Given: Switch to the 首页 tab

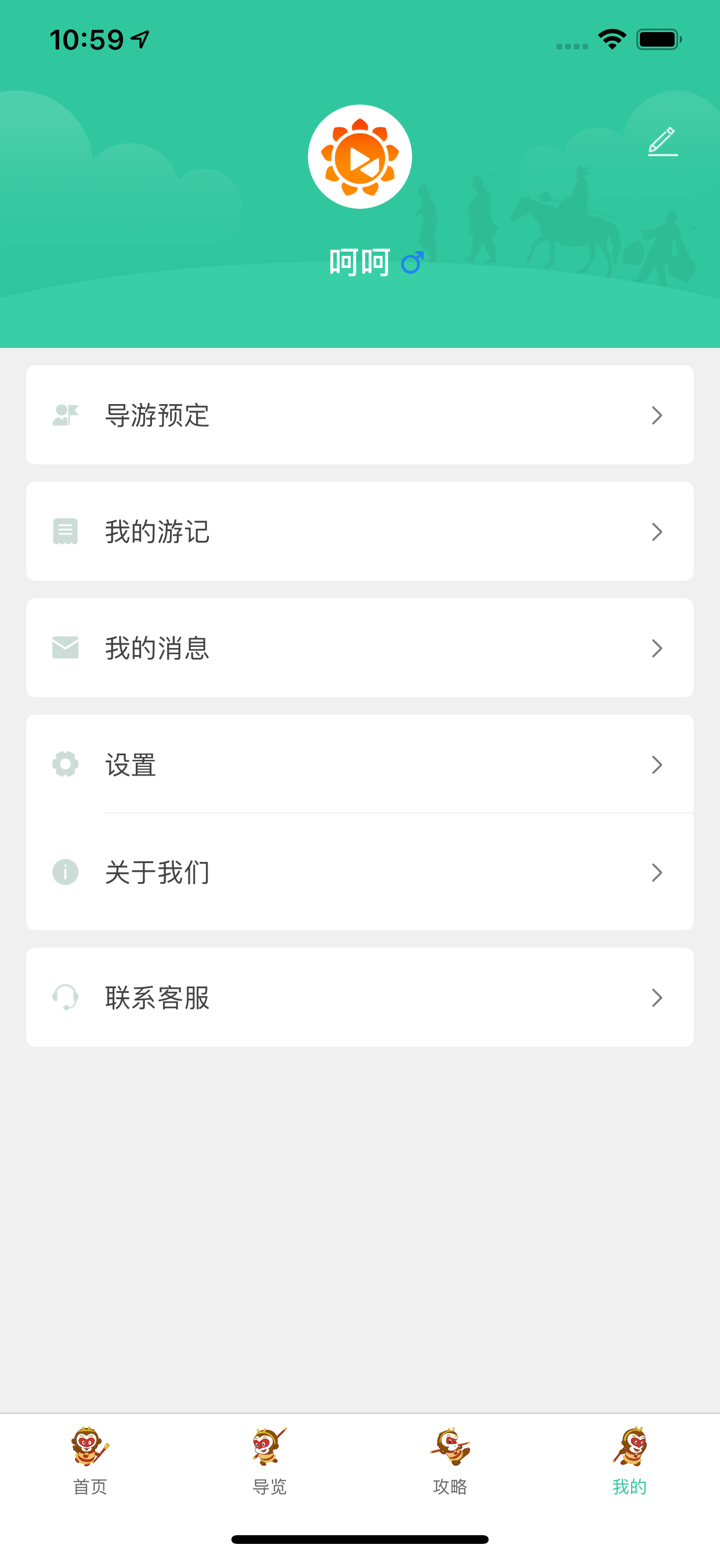Looking at the screenshot, I should point(89,1465).
